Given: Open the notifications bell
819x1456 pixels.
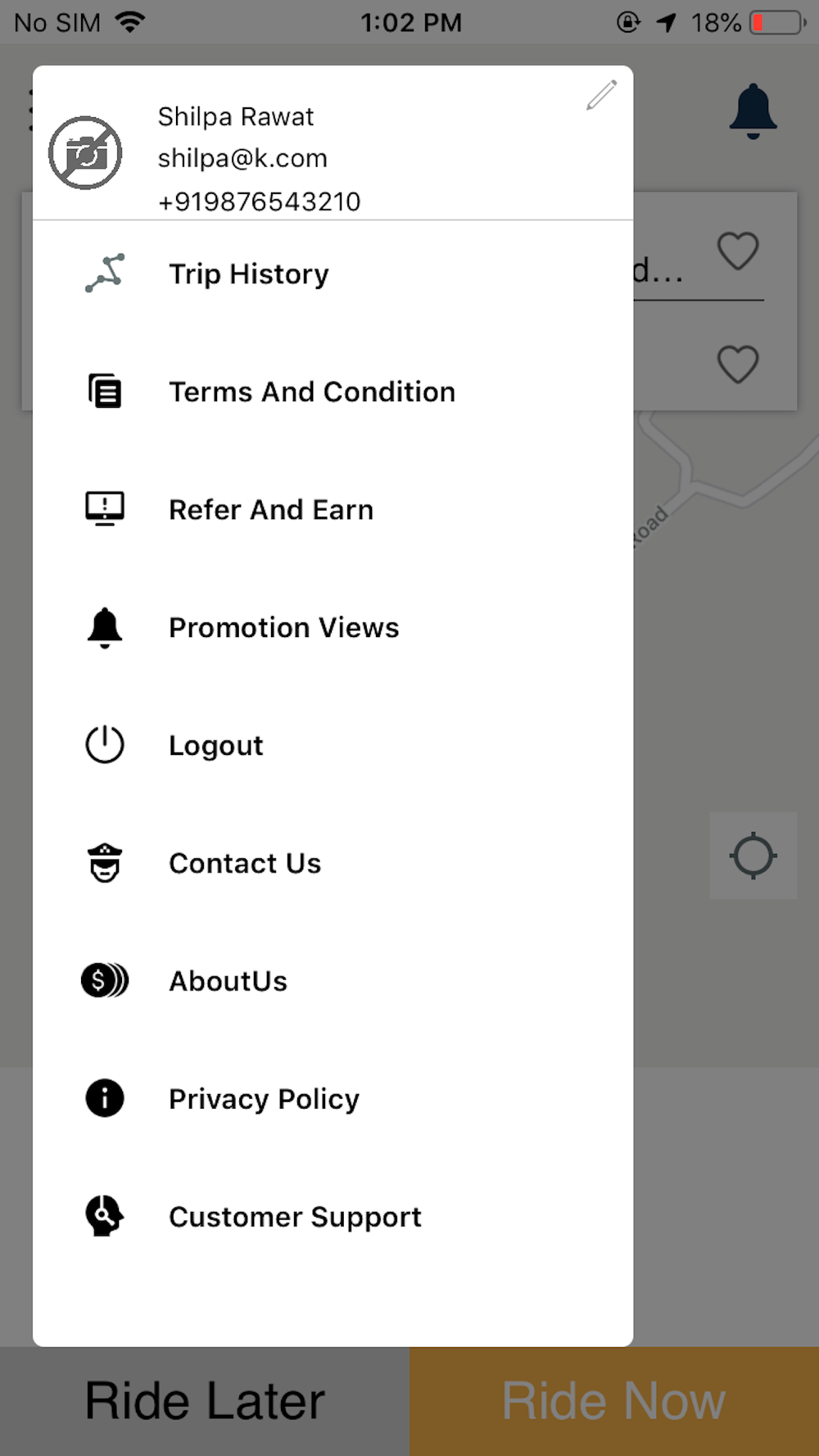Looking at the screenshot, I should click(753, 111).
